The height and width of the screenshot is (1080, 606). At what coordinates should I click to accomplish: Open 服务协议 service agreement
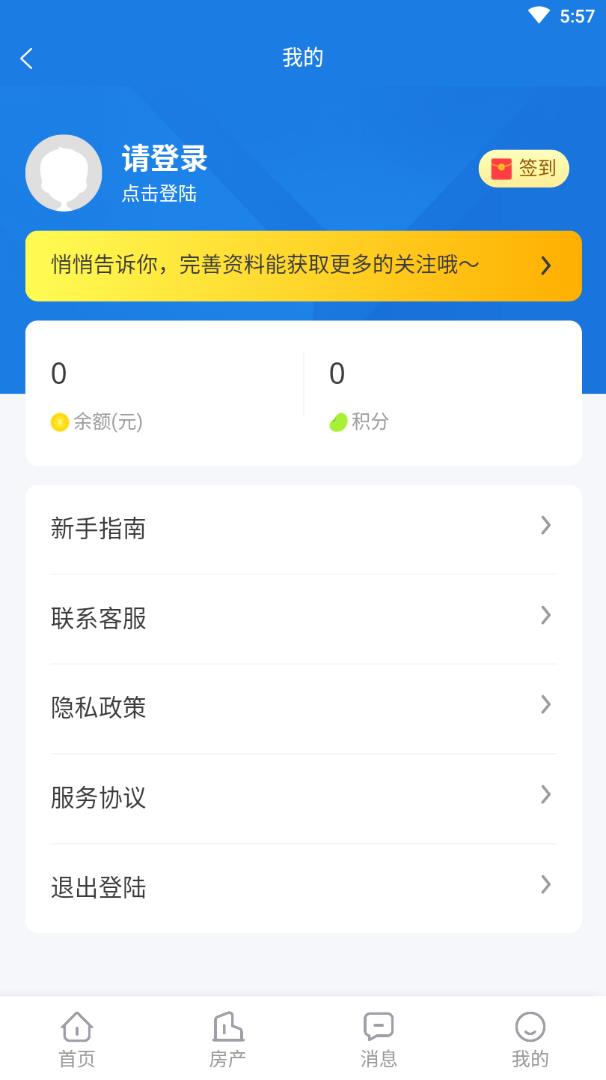click(303, 798)
